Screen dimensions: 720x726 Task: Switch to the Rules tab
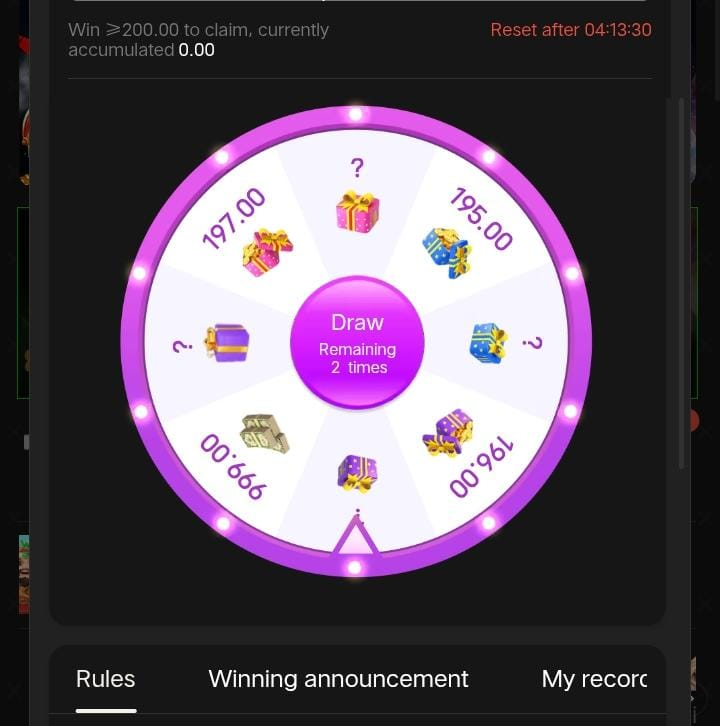click(105, 679)
